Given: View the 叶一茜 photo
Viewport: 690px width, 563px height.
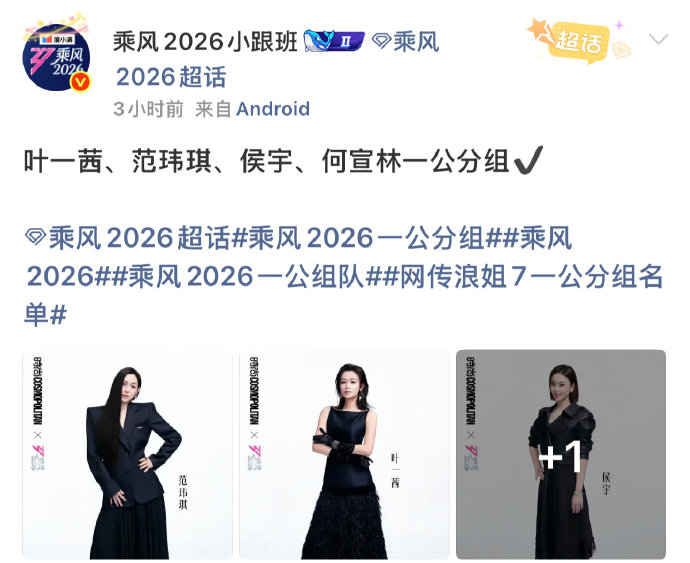Looking at the screenshot, I should [344, 453].
